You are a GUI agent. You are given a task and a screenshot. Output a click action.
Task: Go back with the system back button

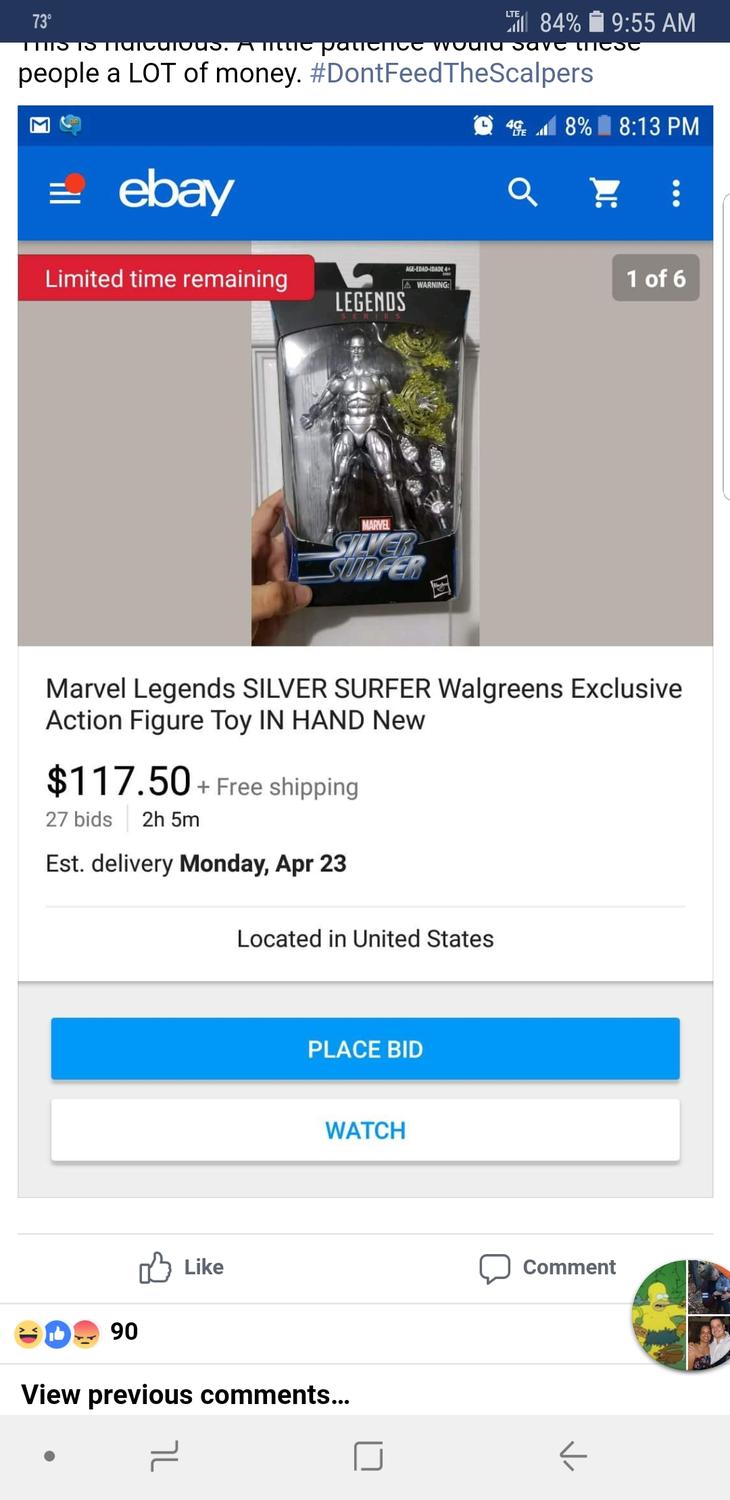click(x=572, y=1456)
